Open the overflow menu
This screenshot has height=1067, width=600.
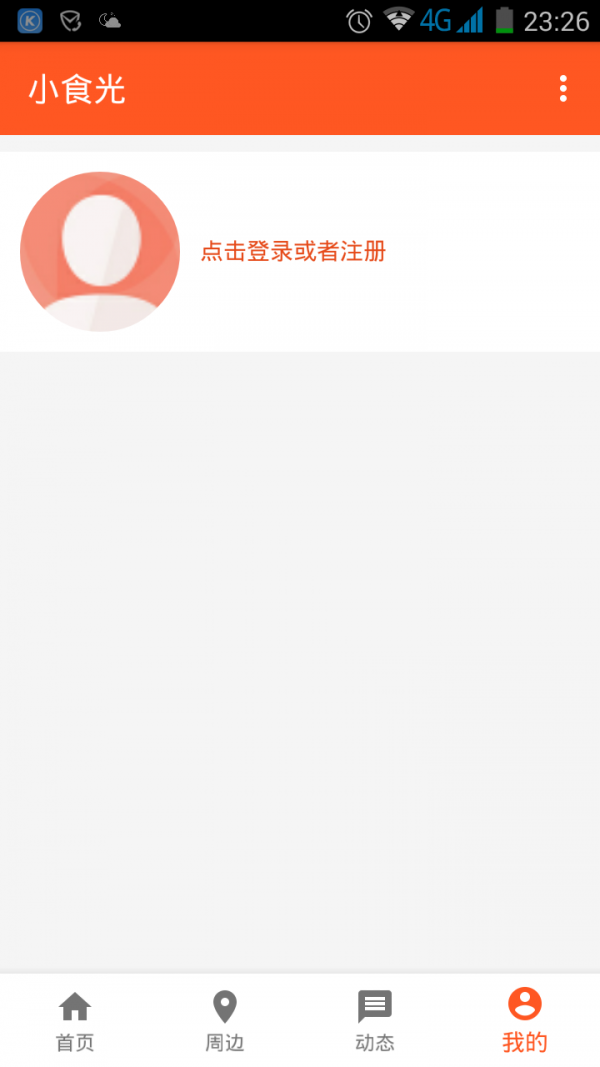pos(563,89)
